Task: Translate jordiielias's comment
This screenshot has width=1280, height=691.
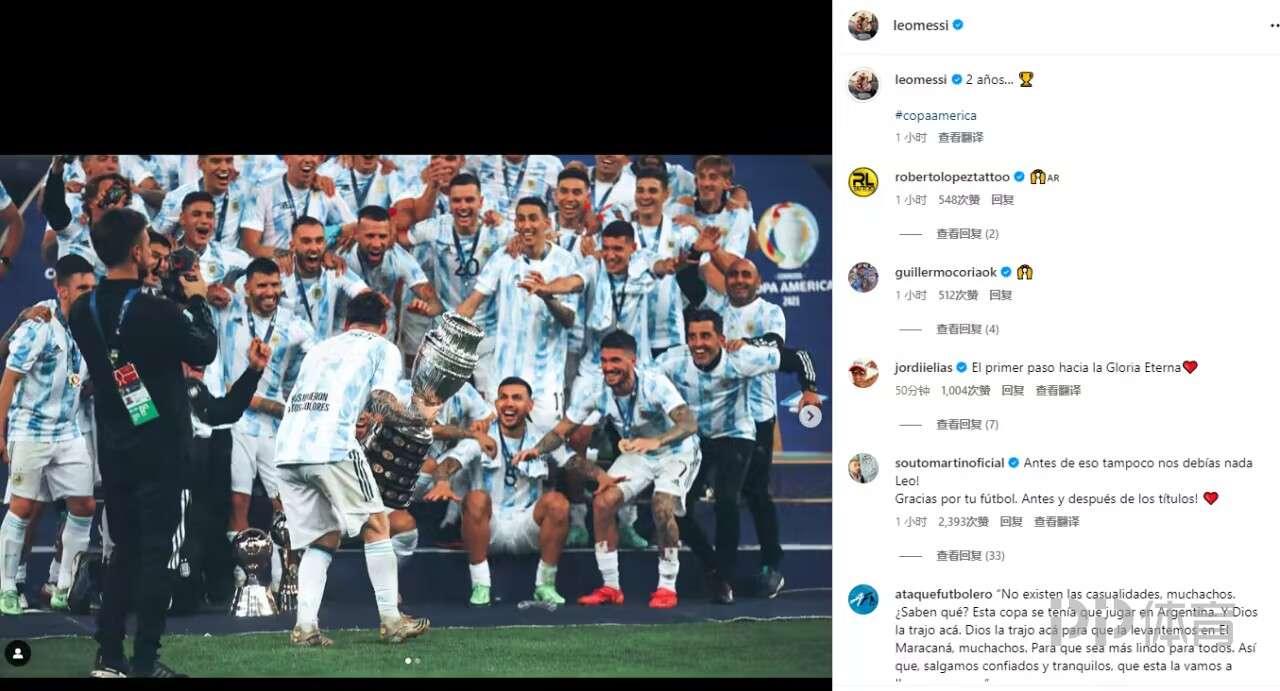Action: pos(1058,391)
